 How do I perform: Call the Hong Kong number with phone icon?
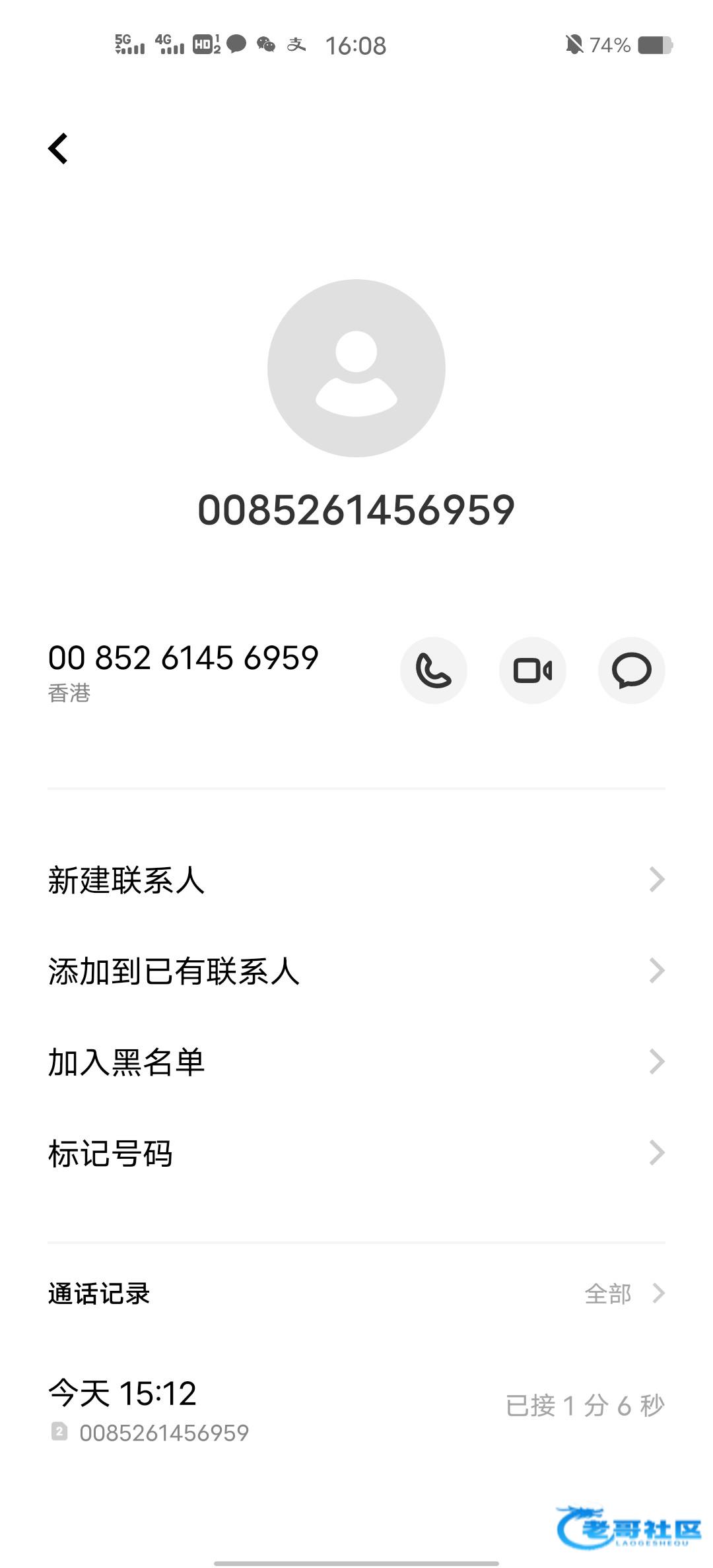(434, 670)
